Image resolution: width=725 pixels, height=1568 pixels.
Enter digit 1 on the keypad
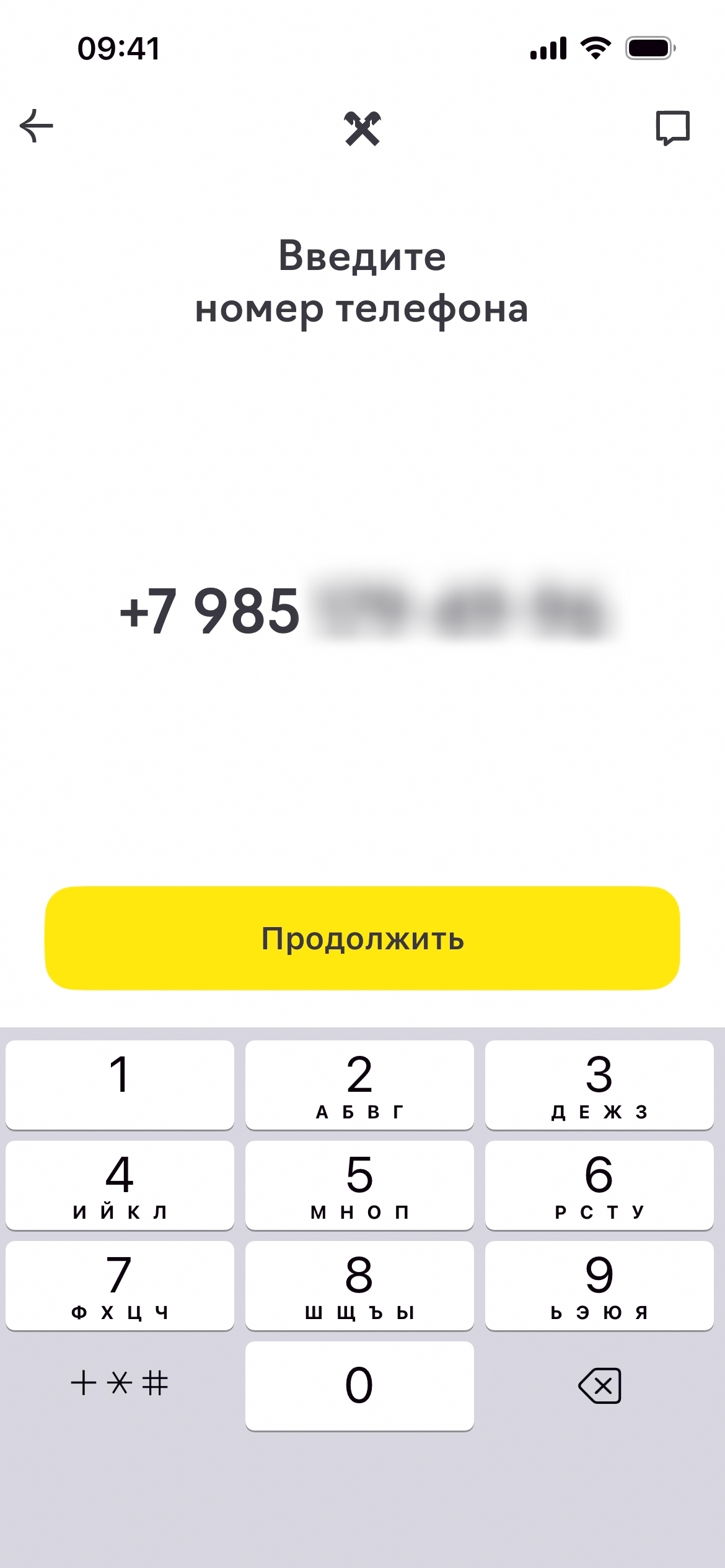(120, 1085)
